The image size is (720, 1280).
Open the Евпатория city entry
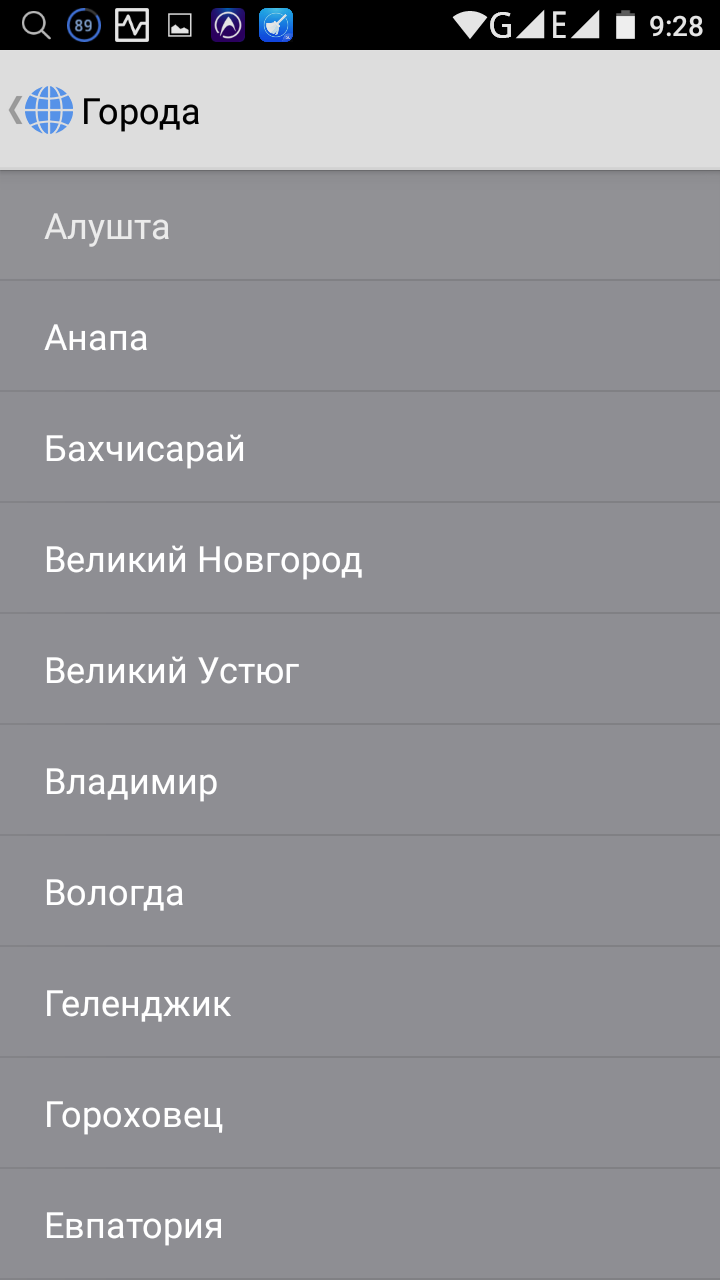coord(134,1226)
